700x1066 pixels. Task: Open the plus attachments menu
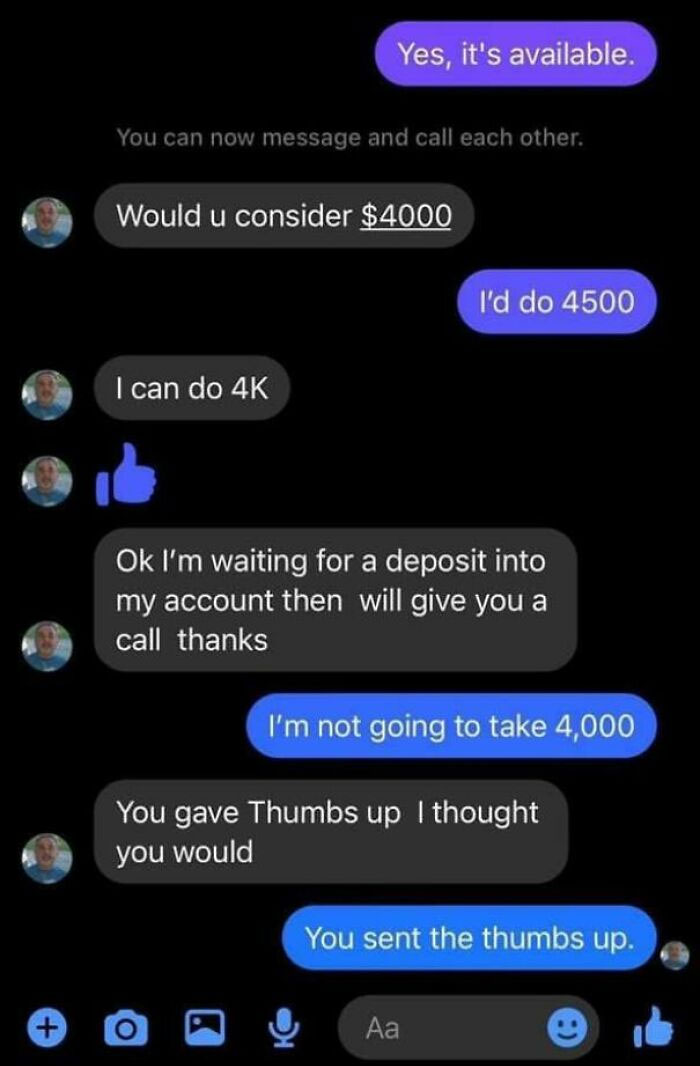pyautogui.click(x=43, y=1026)
